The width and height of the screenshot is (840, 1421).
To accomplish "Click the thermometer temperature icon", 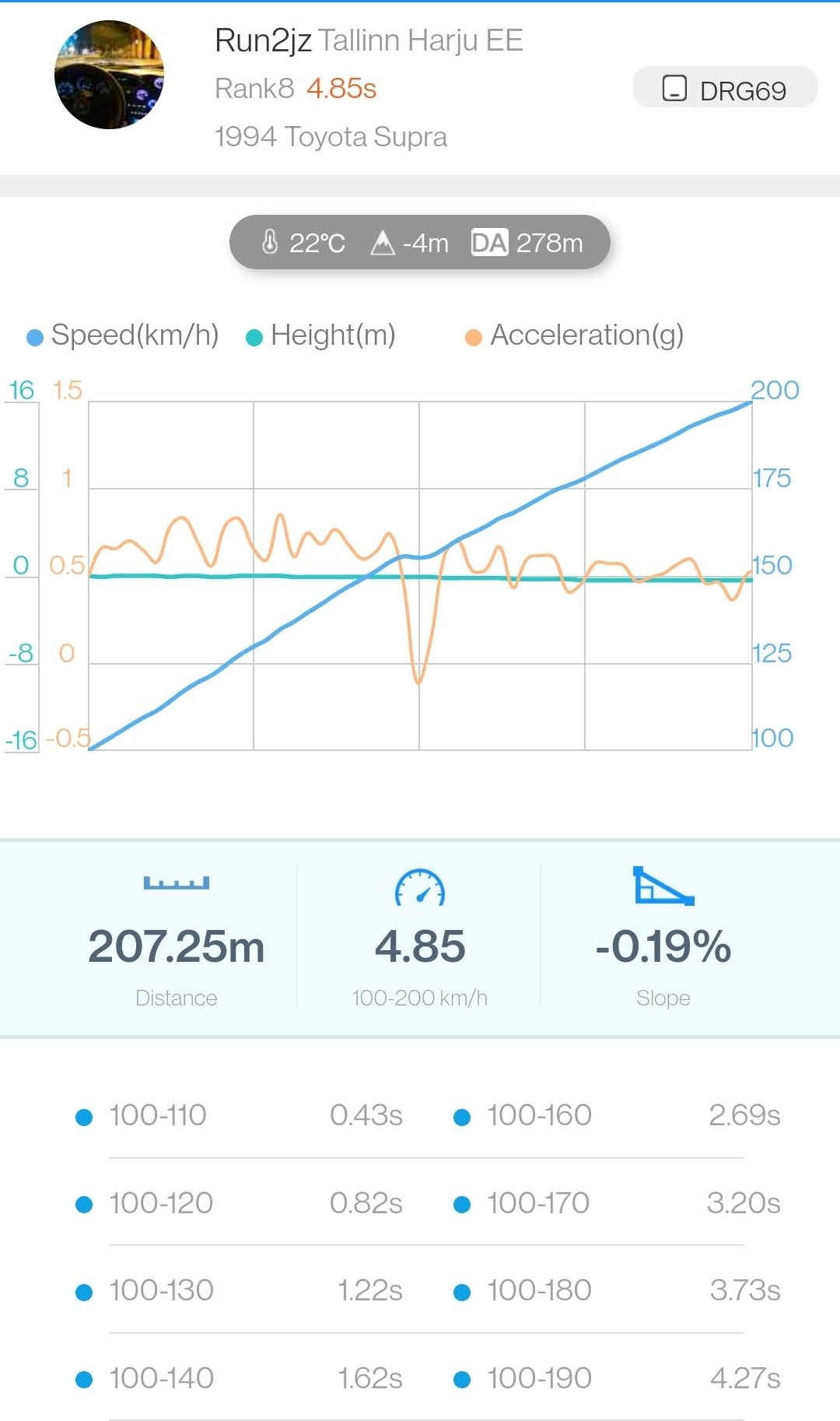I will 270,243.
